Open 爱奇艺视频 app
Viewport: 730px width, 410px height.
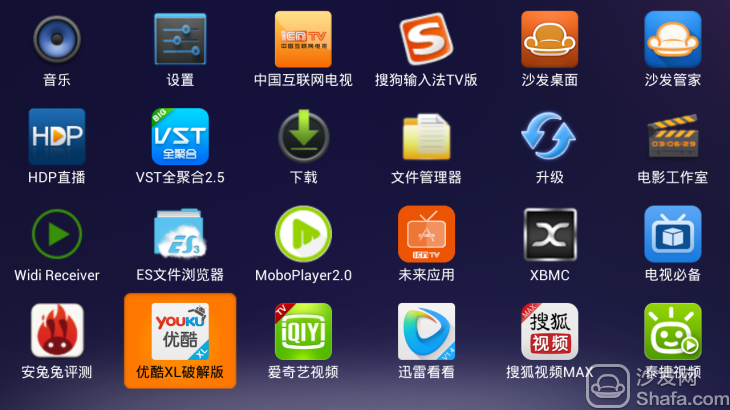(x=303, y=331)
